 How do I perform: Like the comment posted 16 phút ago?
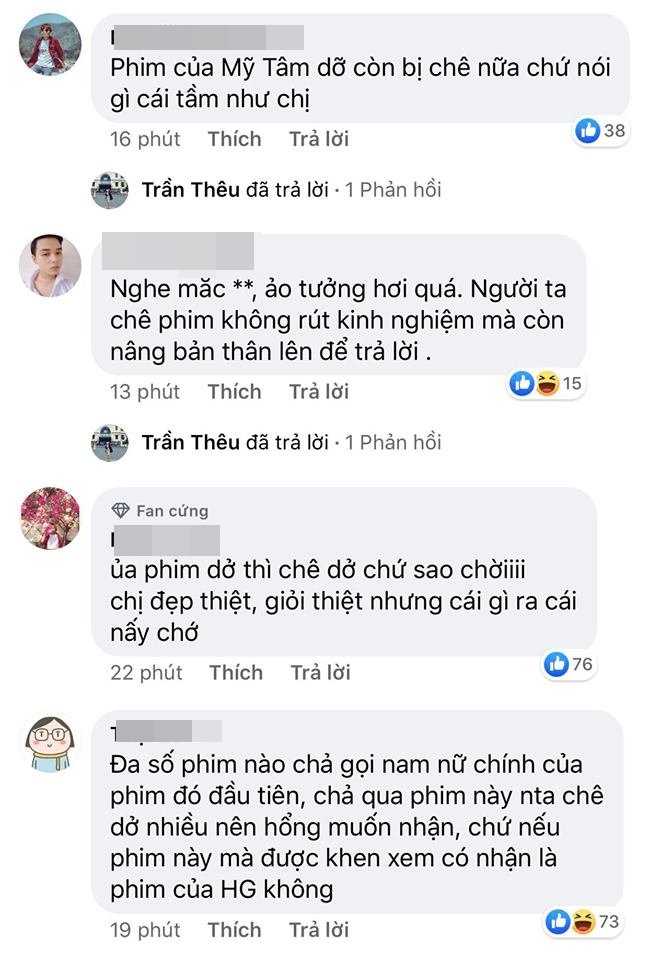[x=234, y=139]
